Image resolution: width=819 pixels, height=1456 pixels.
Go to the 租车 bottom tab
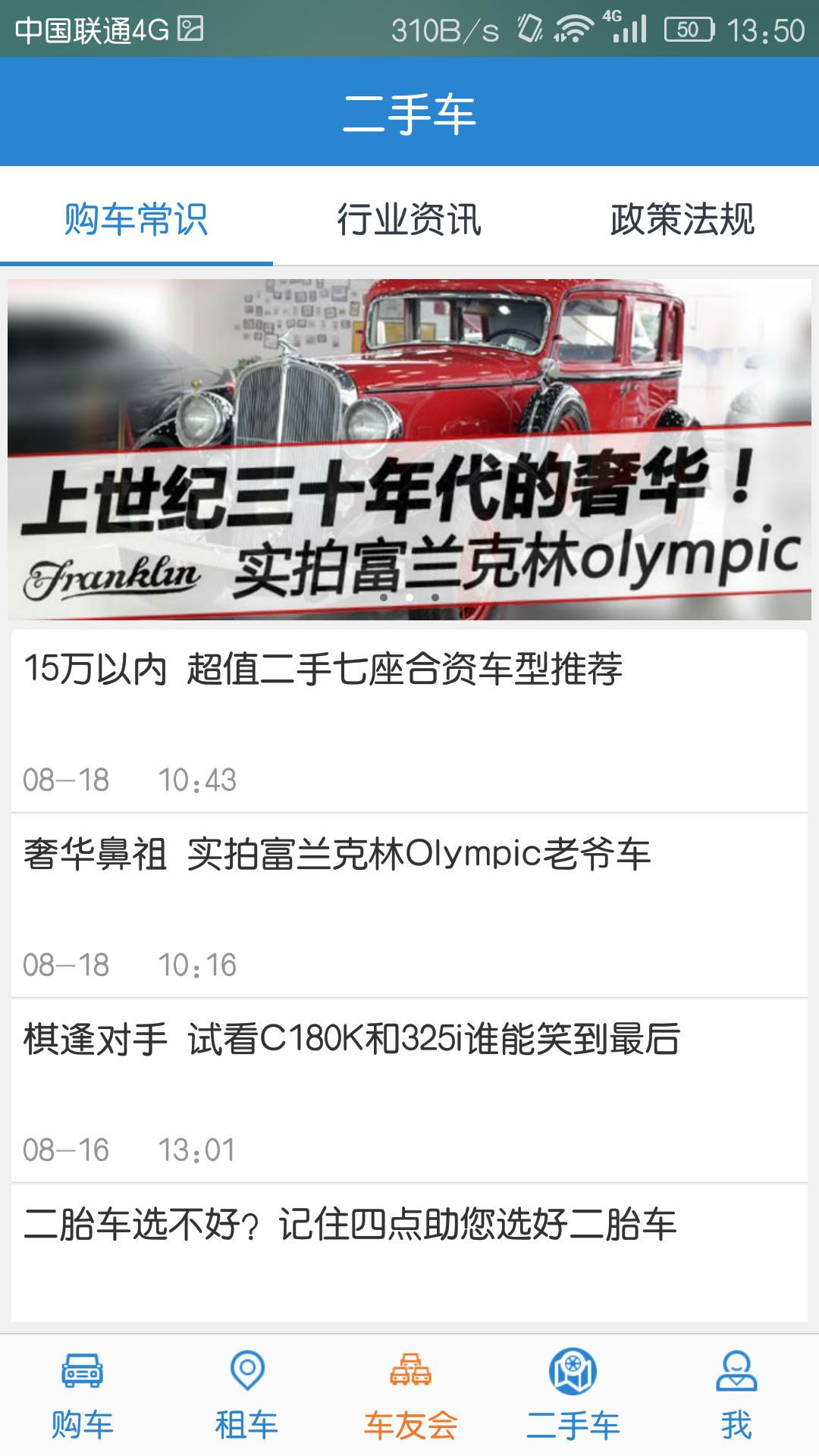click(246, 1395)
